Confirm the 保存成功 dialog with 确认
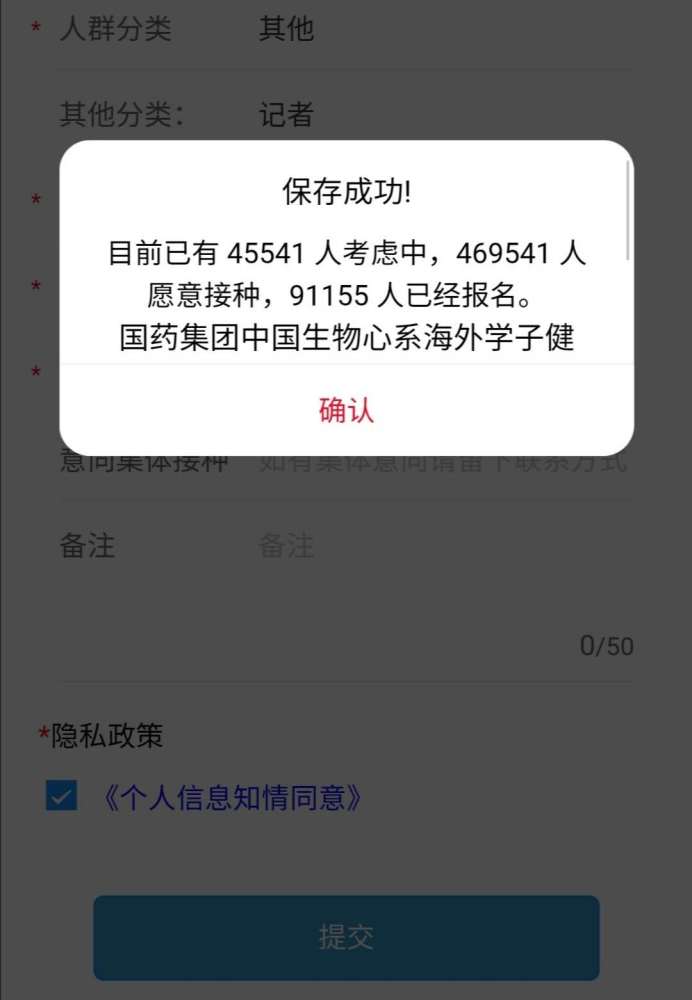692x1000 pixels. [x=346, y=410]
